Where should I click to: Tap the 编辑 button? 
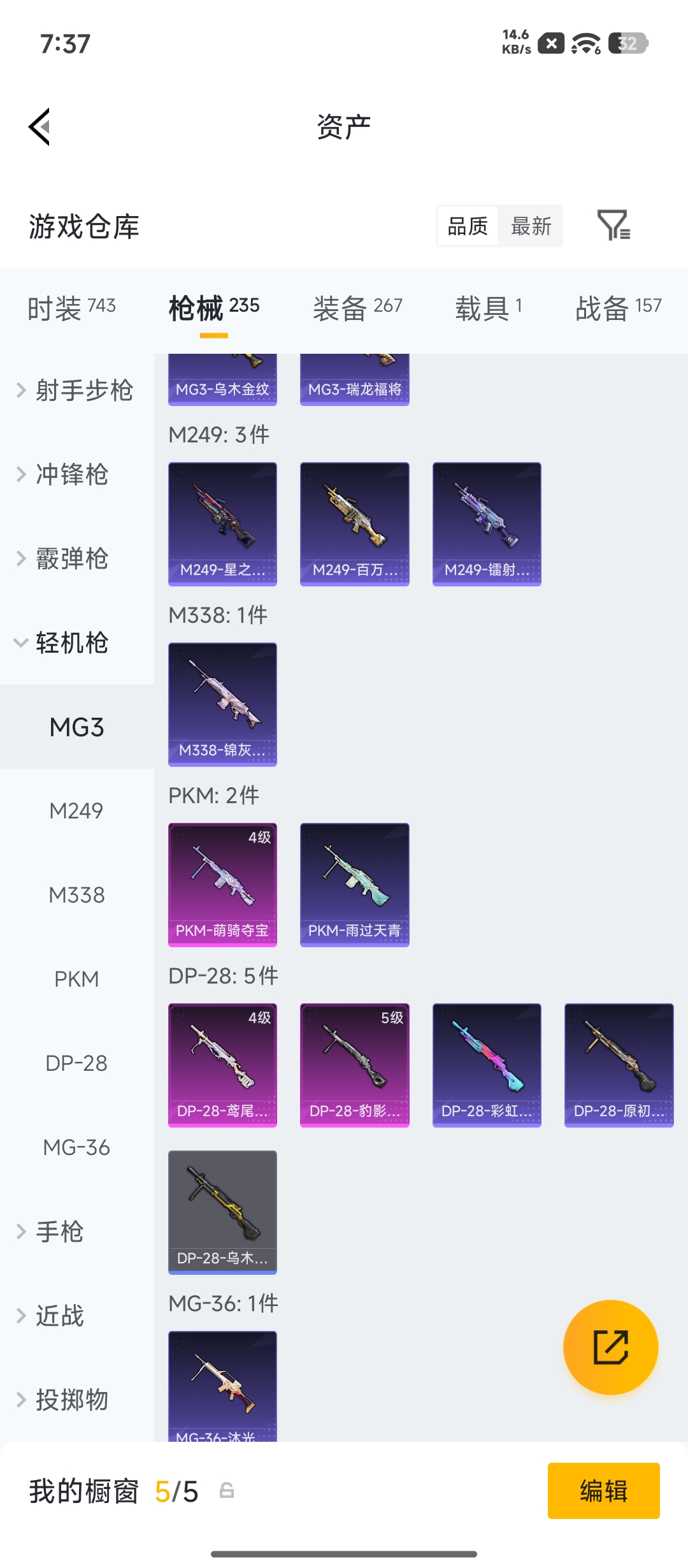tap(603, 1491)
